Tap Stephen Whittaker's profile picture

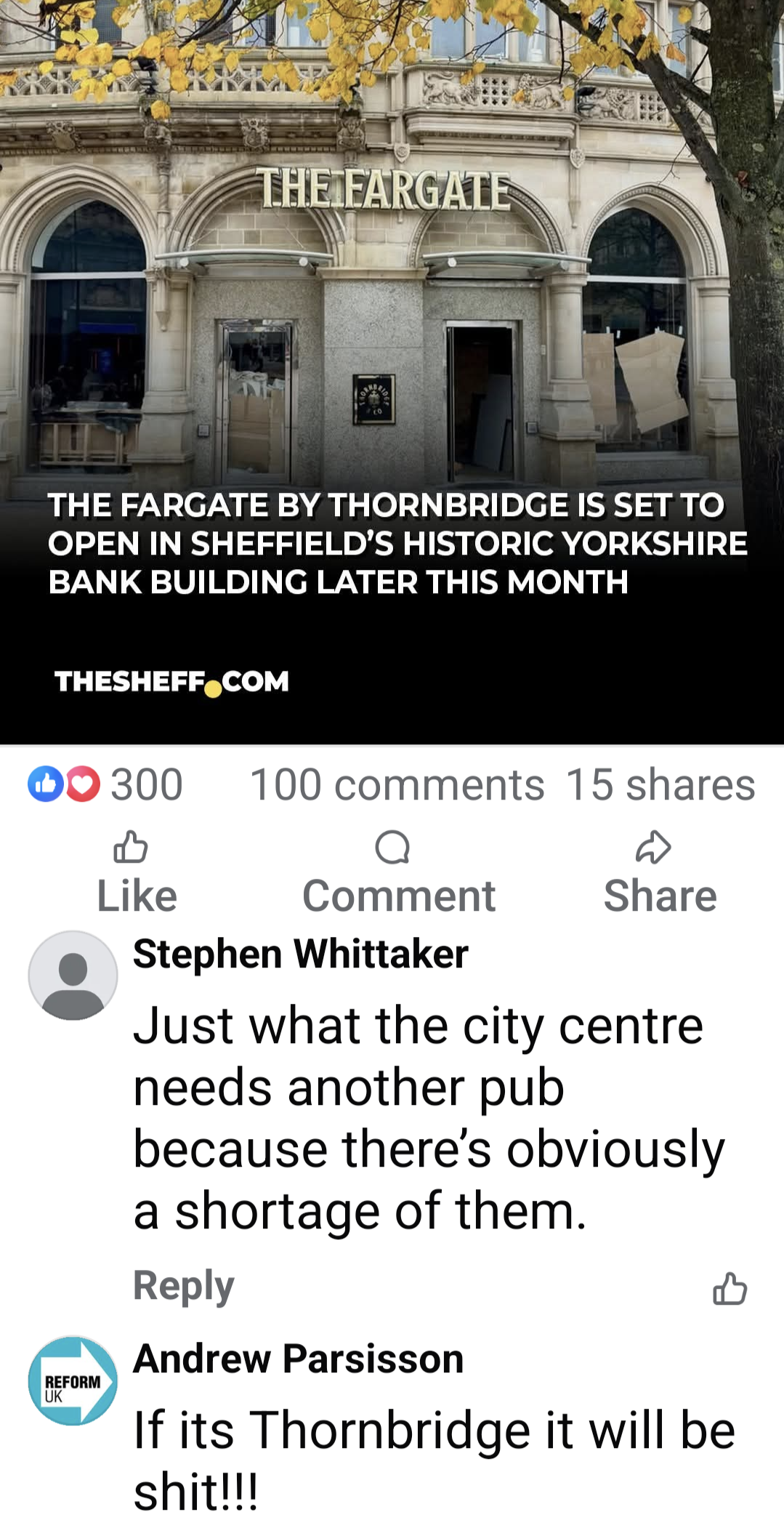(x=73, y=975)
